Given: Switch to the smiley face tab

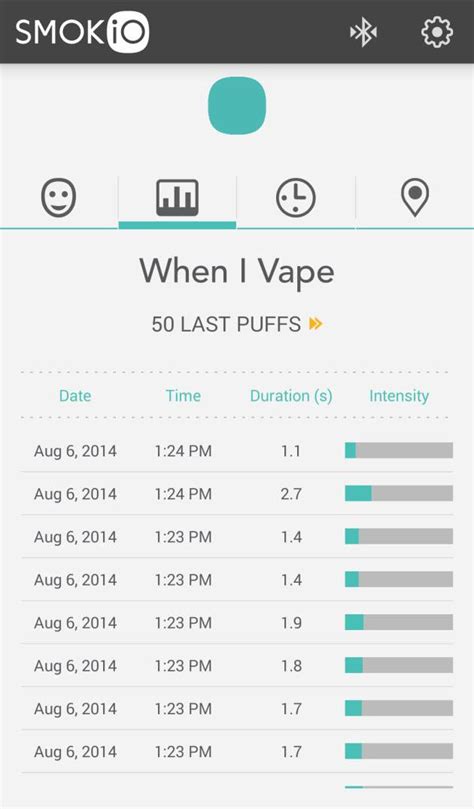Looking at the screenshot, I should click(x=59, y=198).
